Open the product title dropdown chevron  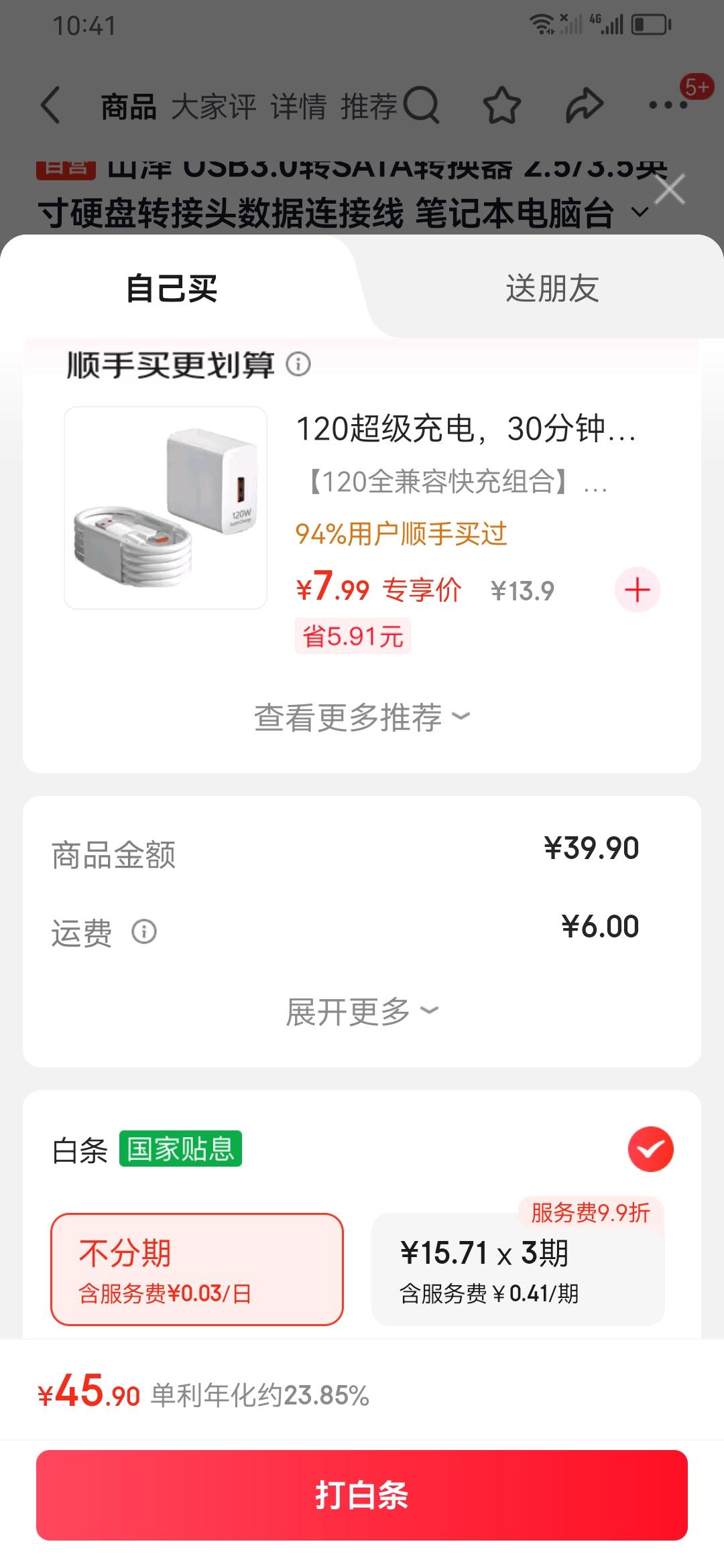click(x=639, y=213)
